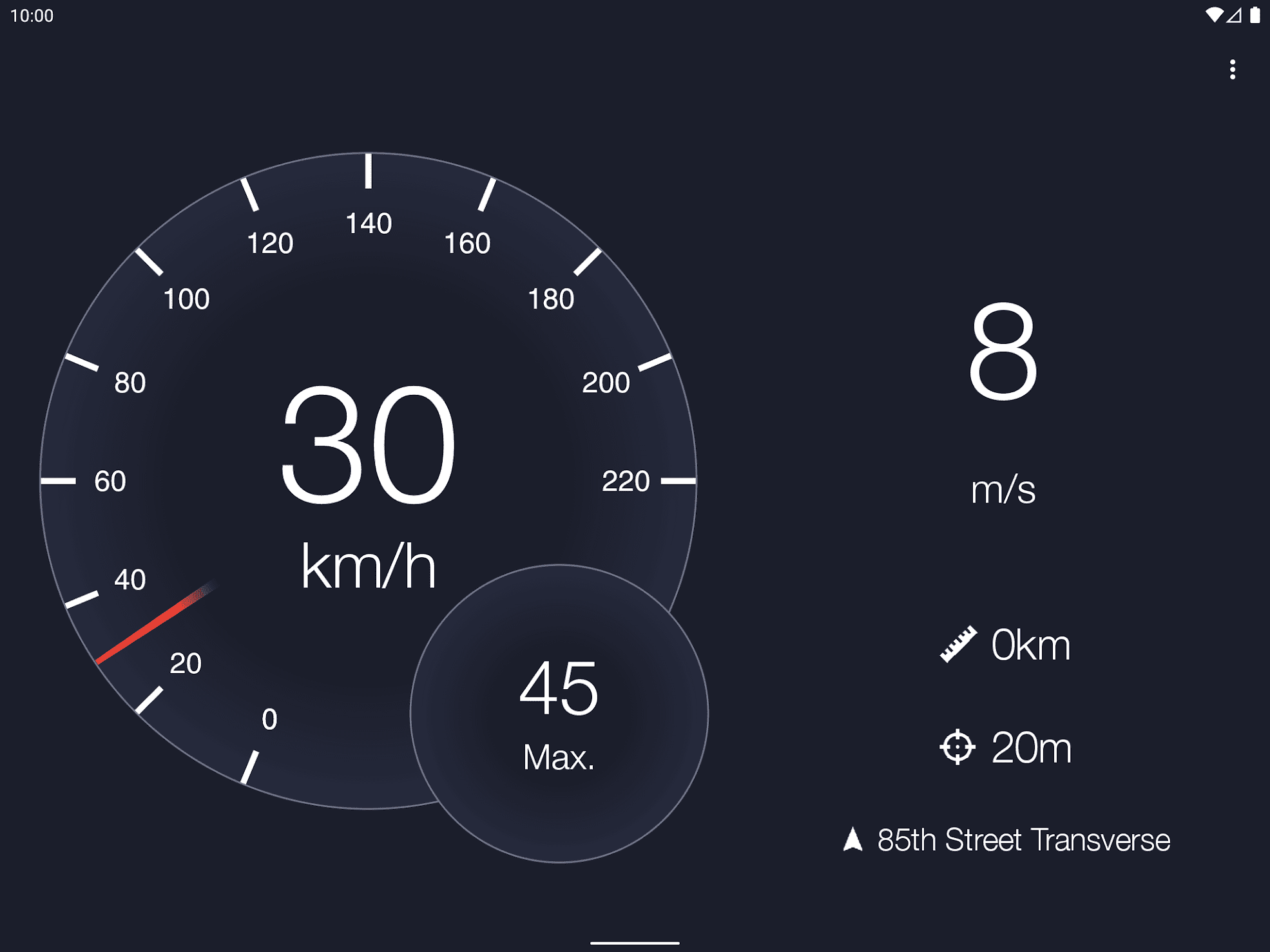Open the three-dot overflow menu
This screenshot has width=1270, height=952.
point(1231,70)
